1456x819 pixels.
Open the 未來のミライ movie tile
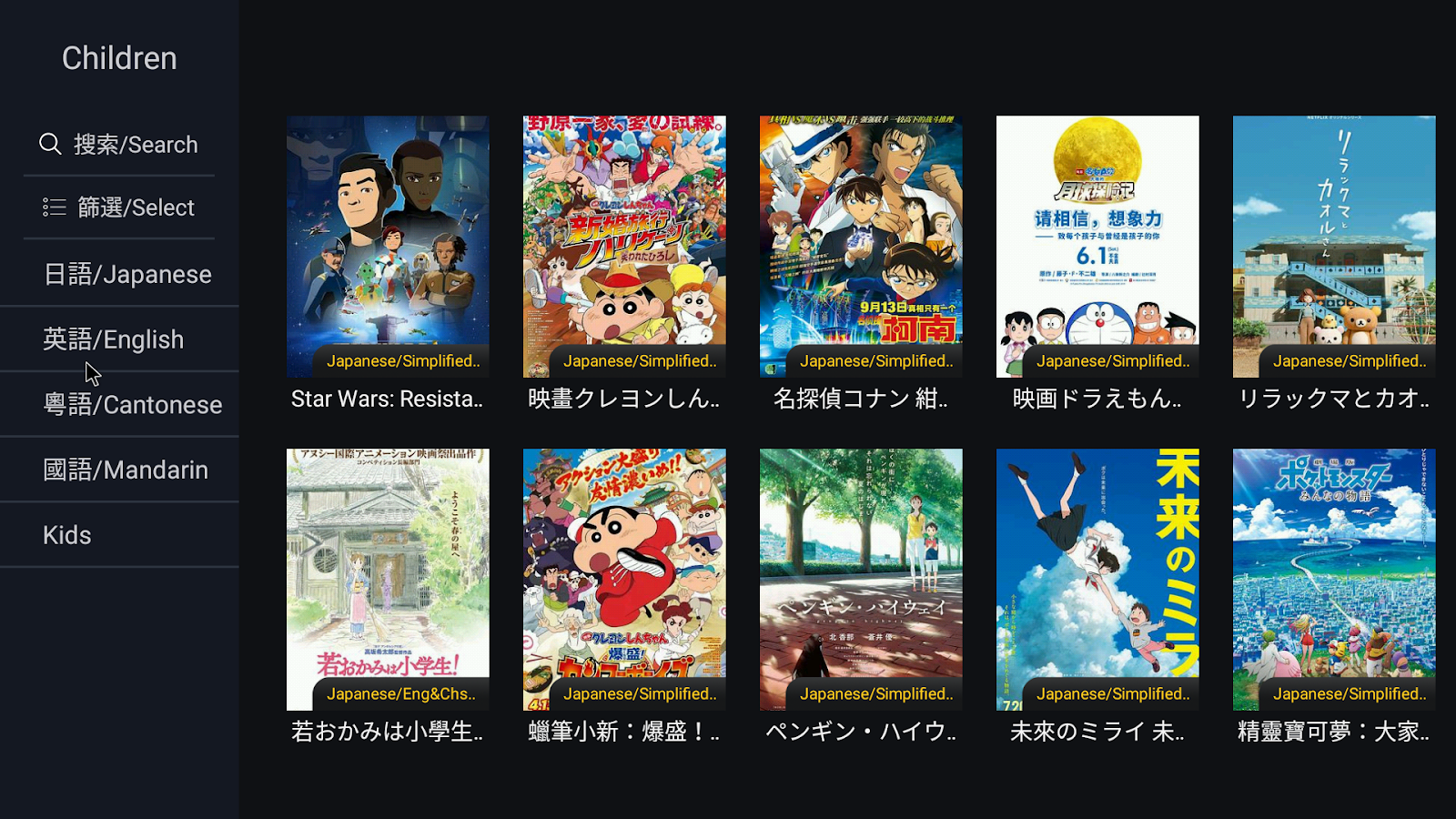pos(1097,579)
